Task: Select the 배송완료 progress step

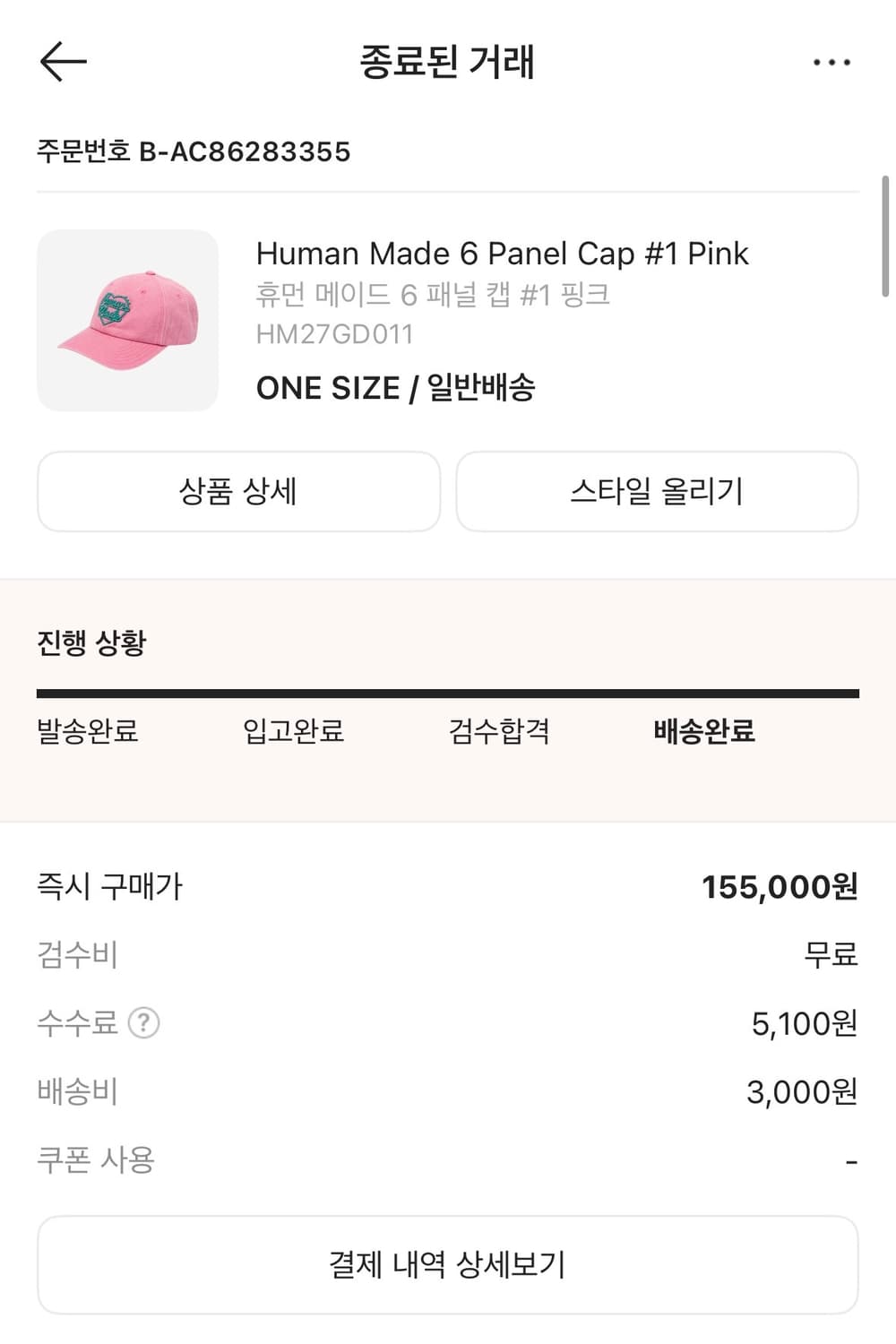Action: (x=702, y=732)
